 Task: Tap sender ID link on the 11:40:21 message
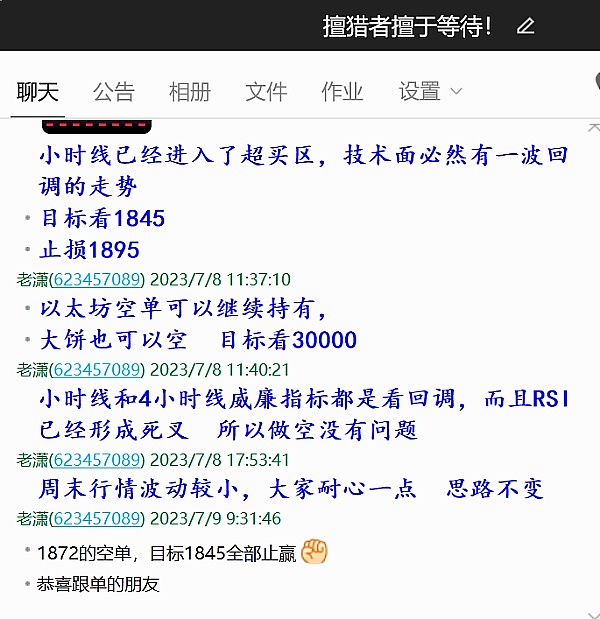click(x=97, y=369)
